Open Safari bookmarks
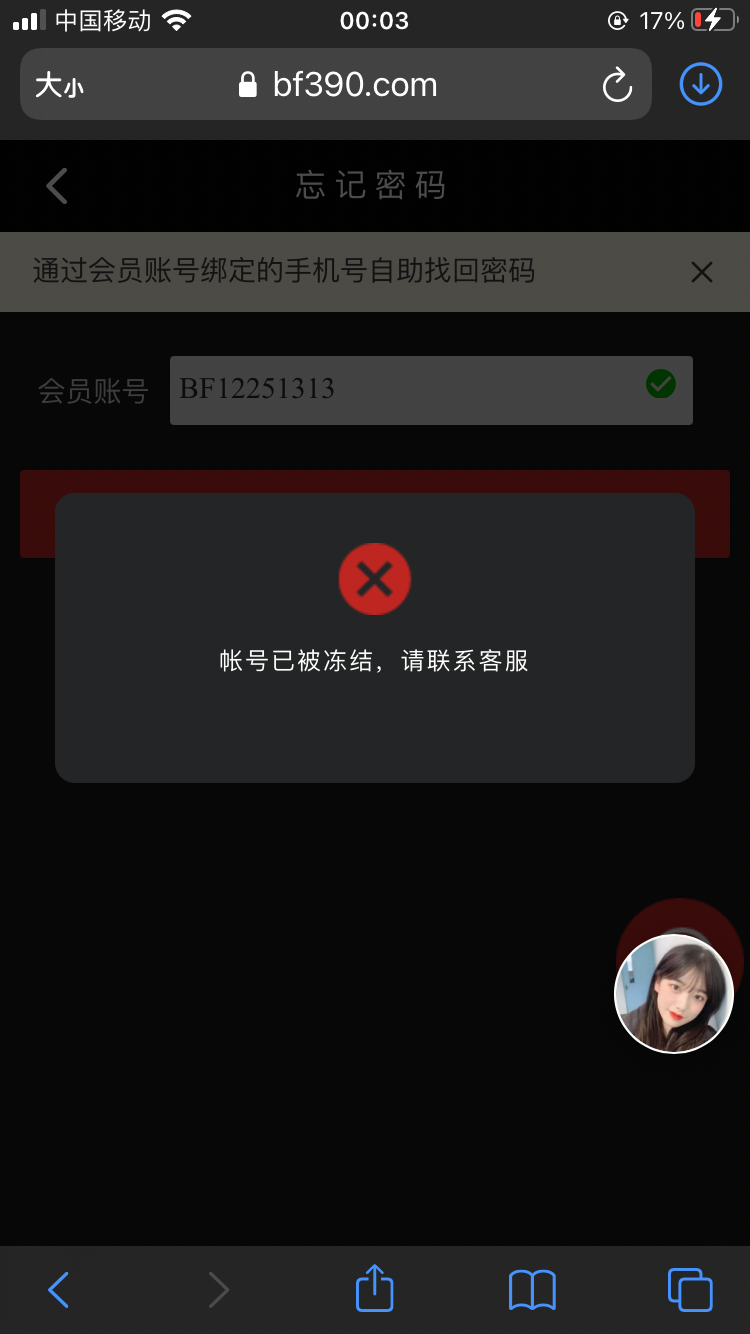This screenshot has height=1334, width=750. point(532,1290)
